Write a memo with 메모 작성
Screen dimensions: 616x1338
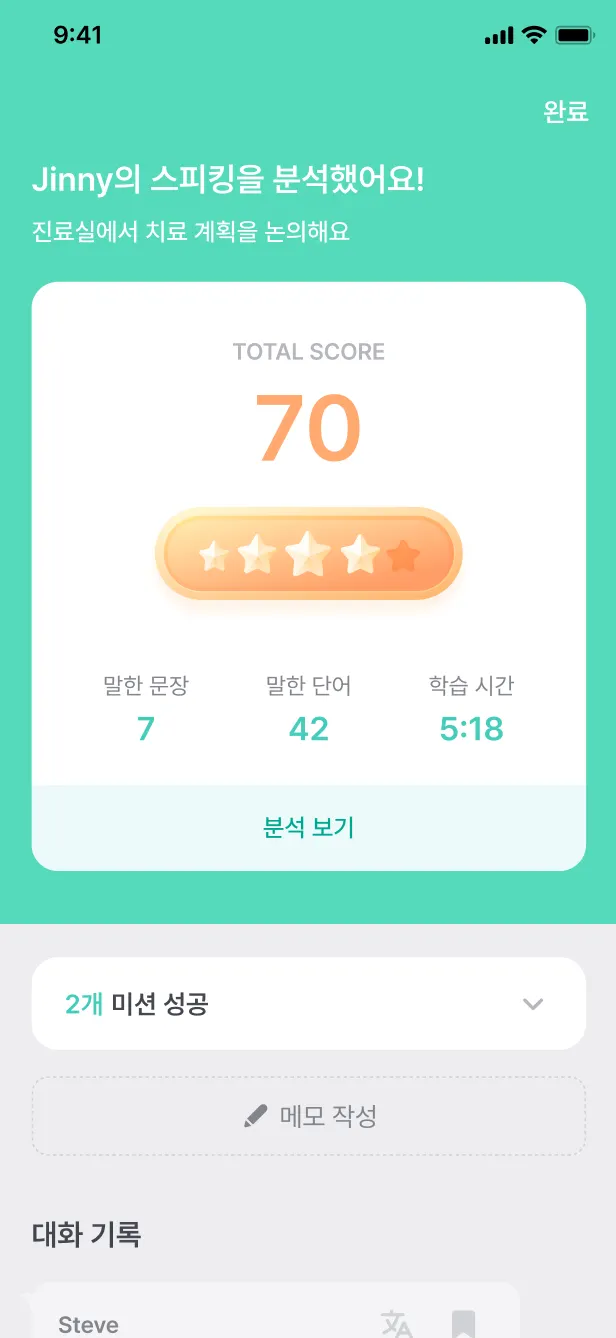point(308,1116)
